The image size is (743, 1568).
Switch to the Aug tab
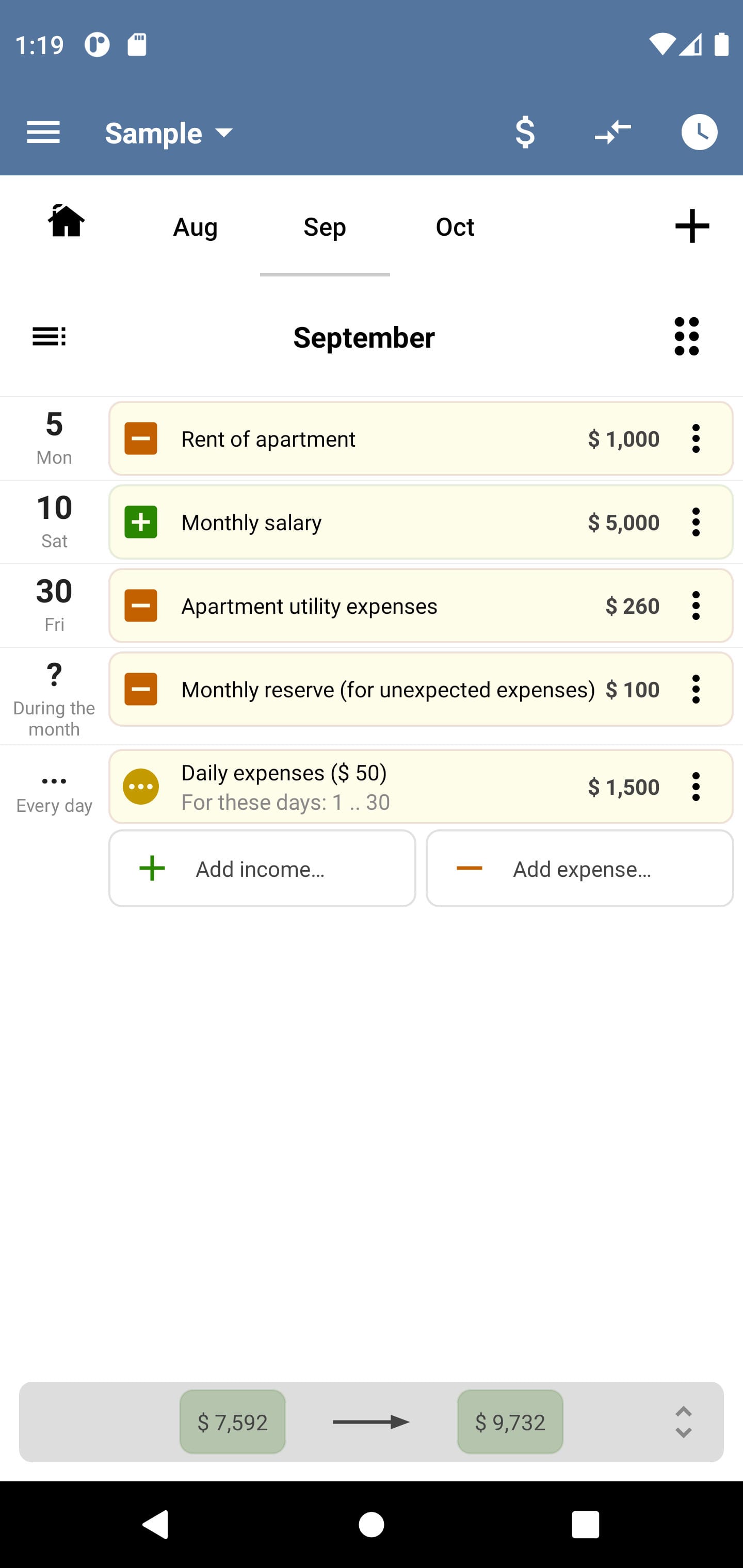(x=196, y=227)
